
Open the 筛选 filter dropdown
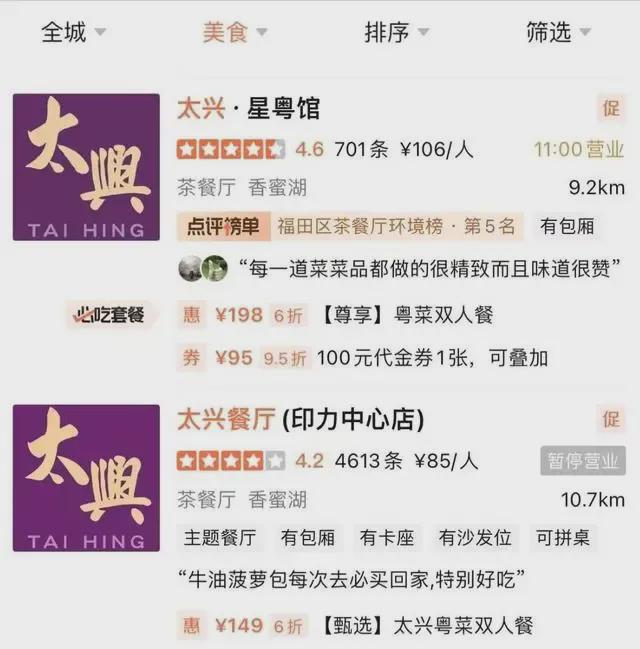pyautogui.click(x=558, y=32)
